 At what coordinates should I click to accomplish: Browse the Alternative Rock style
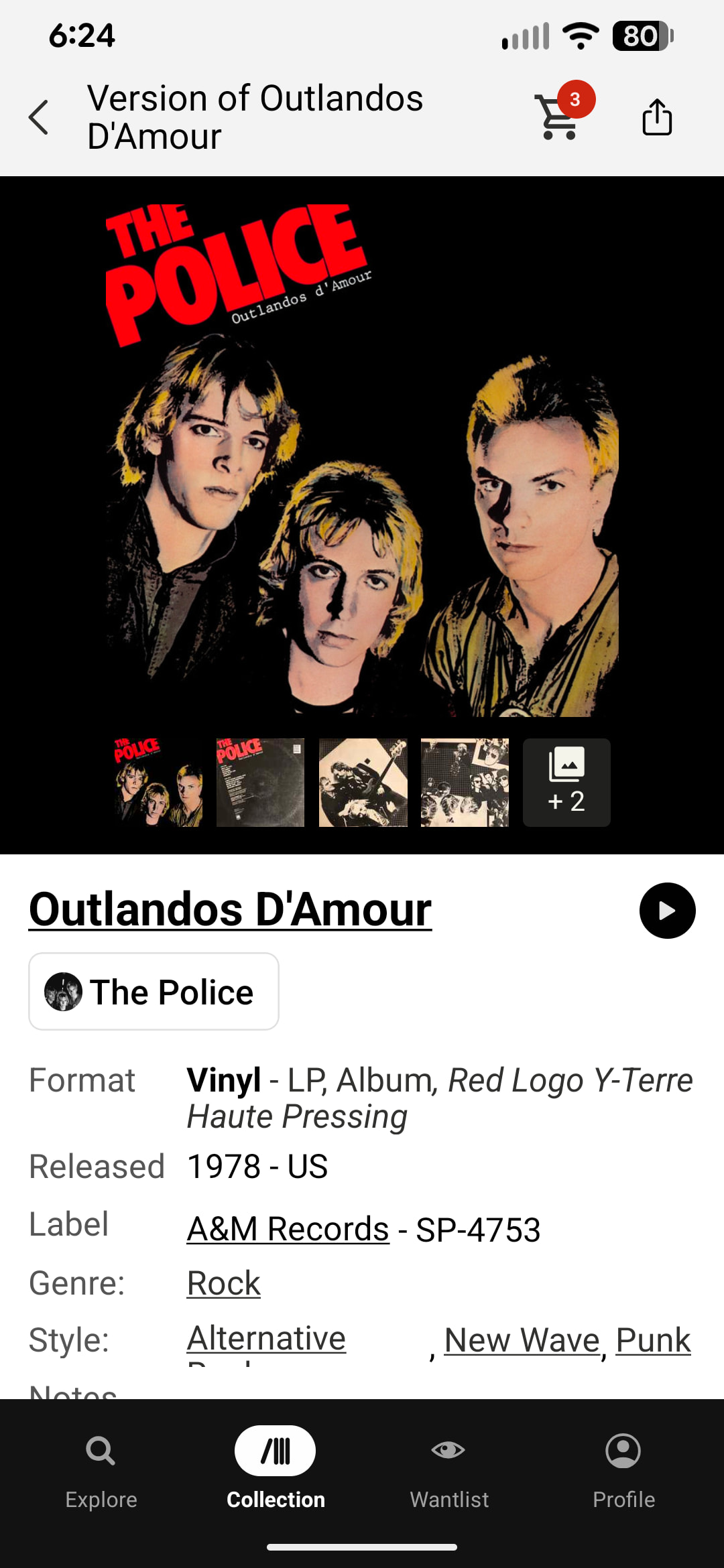266,1339
